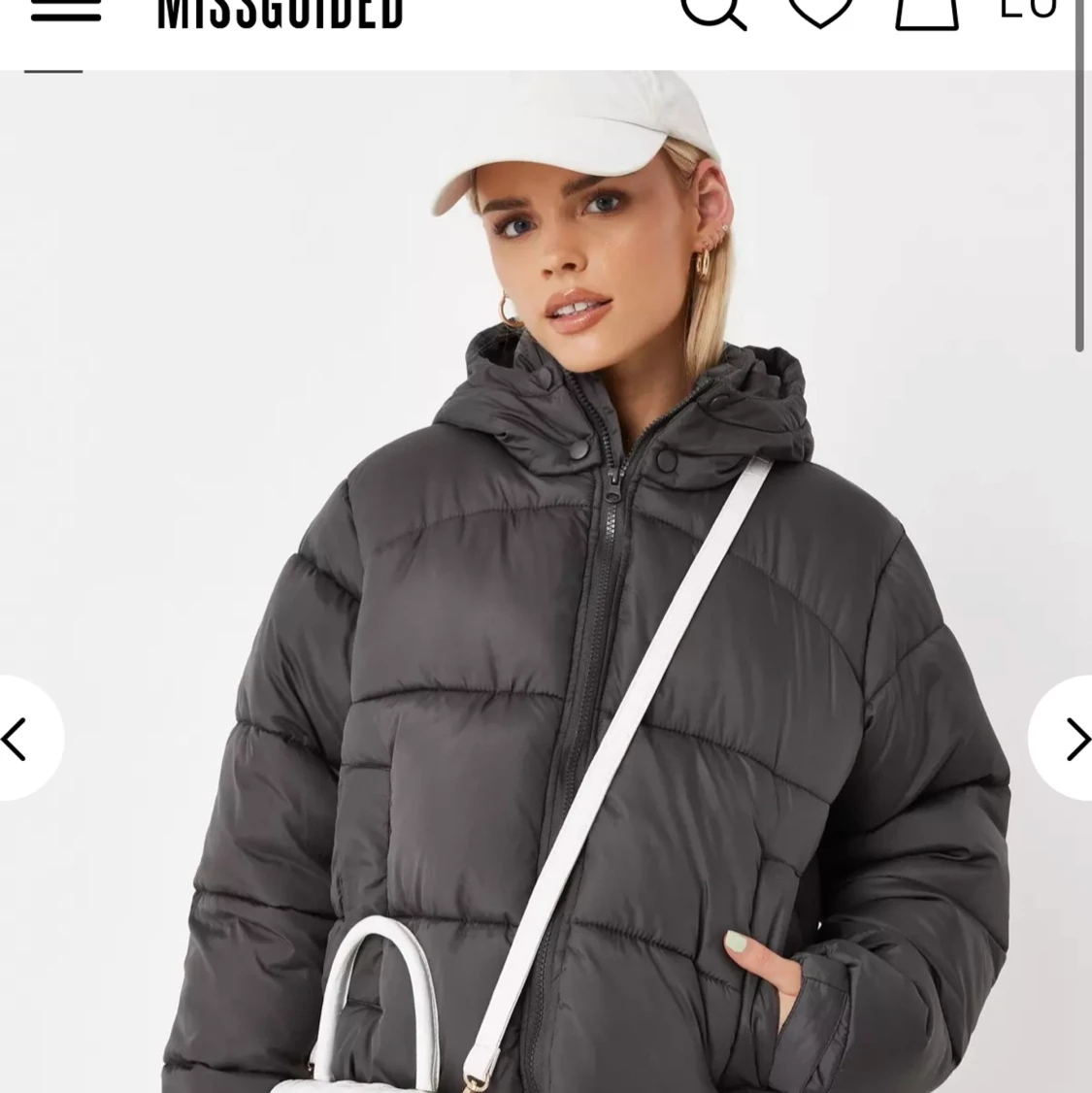Tap the search magnifier icon
This screenshot has width=1092, height=1093.
coord(713,12)
